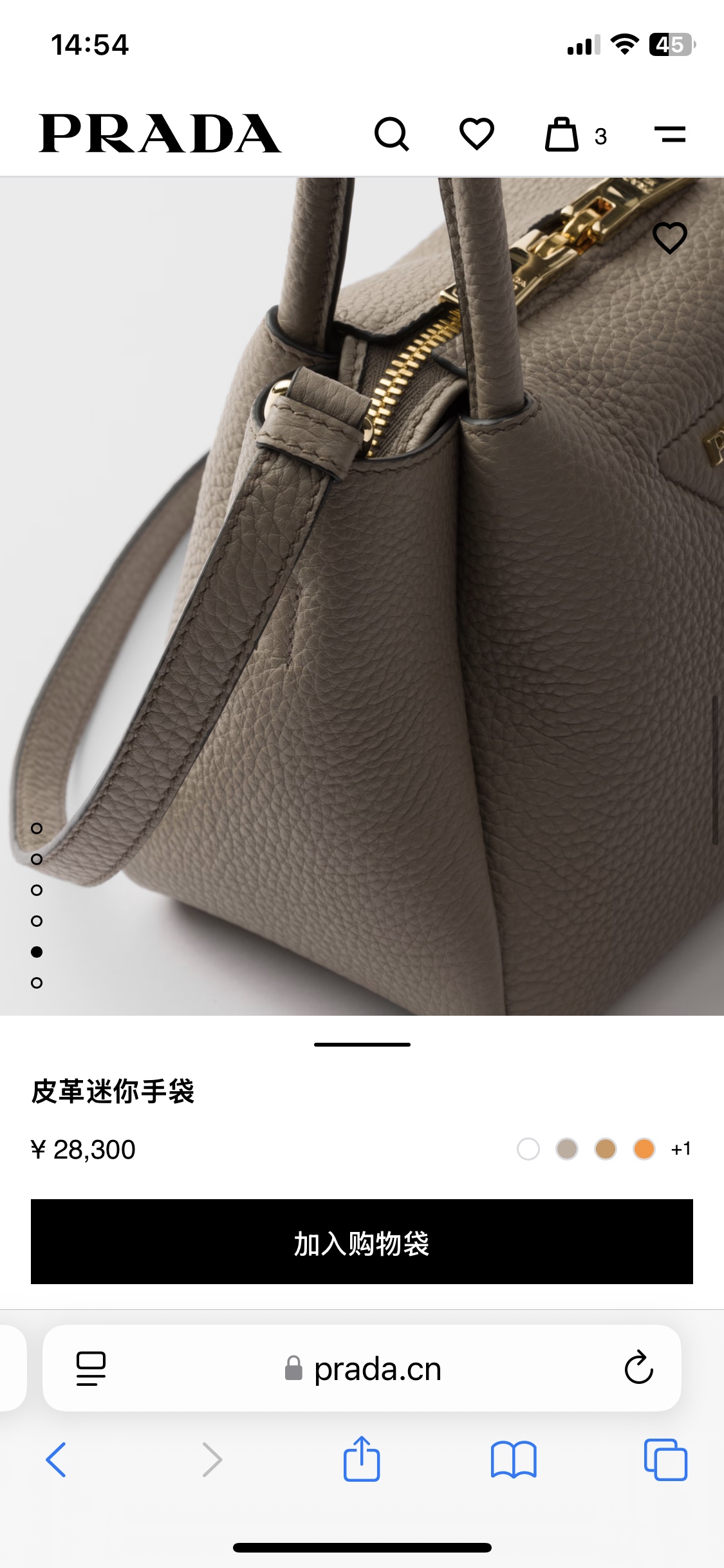The image size is (724, 1568).
Task: Open the hamburger menu
Action: [670, 135]
